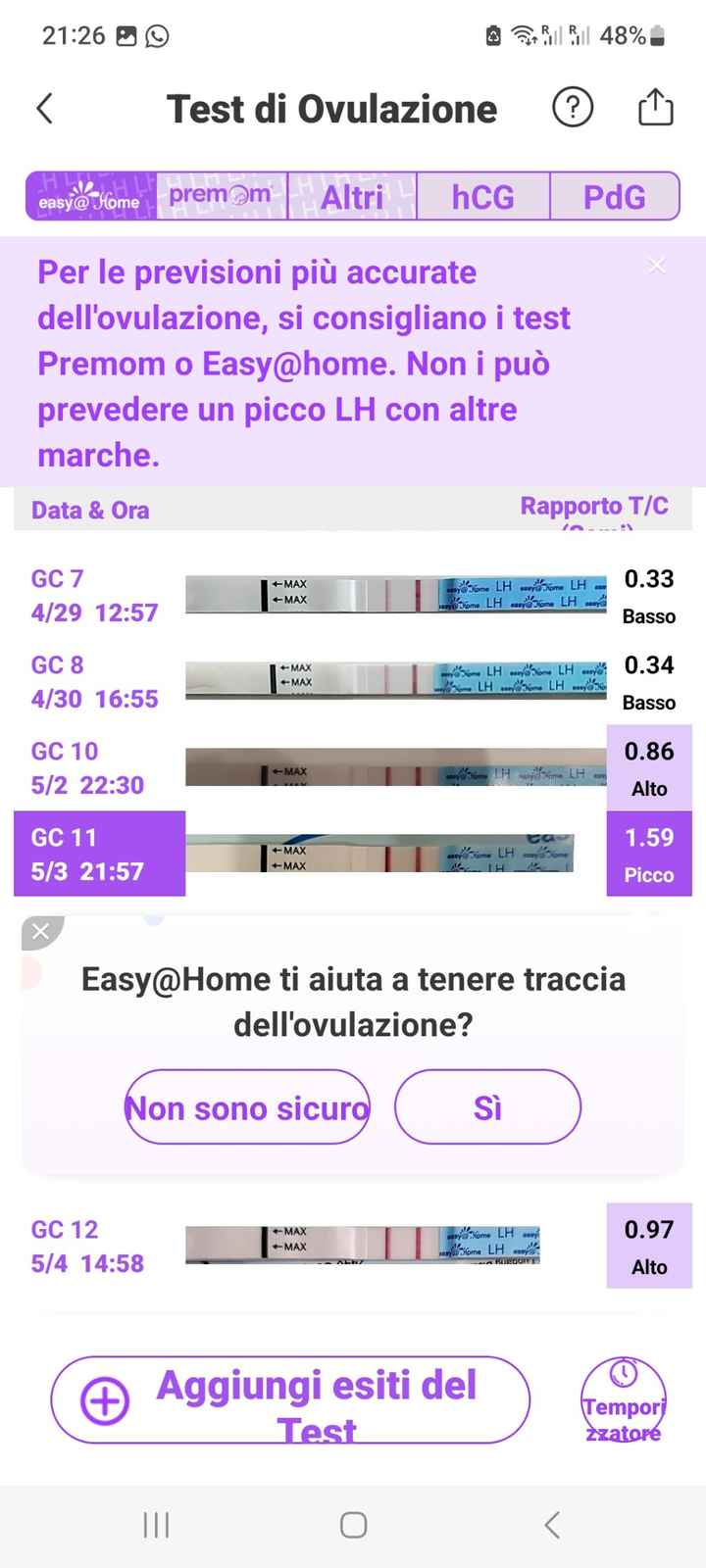Open the premom brand selector
Viewport: 706px width, 1568px height.
[218, 196]
